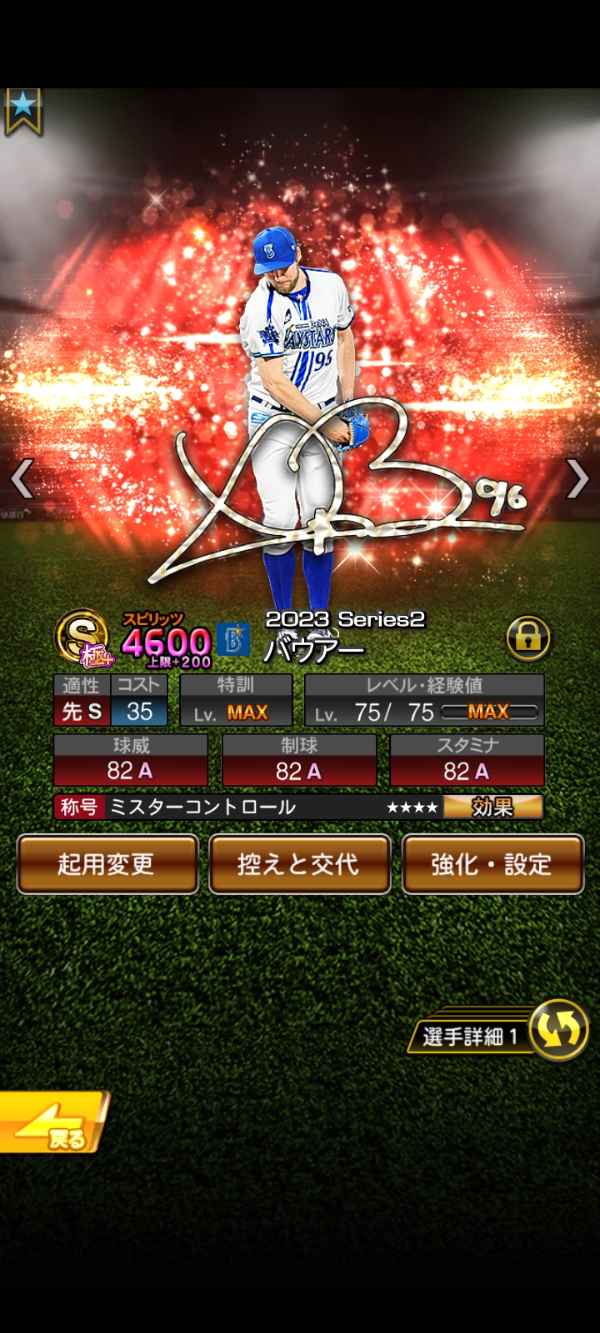Image resolution: width=600 pixels, height=1333 pixels.
Task: Open 強化・設定 menu
Action: click(492, 864)
